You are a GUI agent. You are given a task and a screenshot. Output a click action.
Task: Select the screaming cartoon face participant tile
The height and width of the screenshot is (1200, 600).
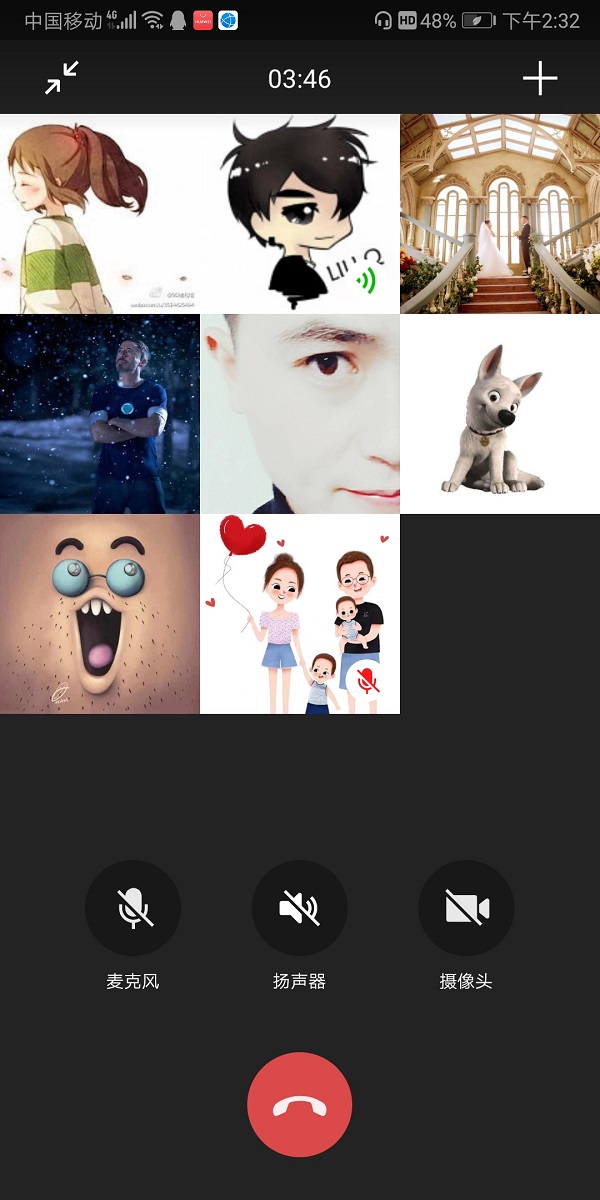[100, 614]
